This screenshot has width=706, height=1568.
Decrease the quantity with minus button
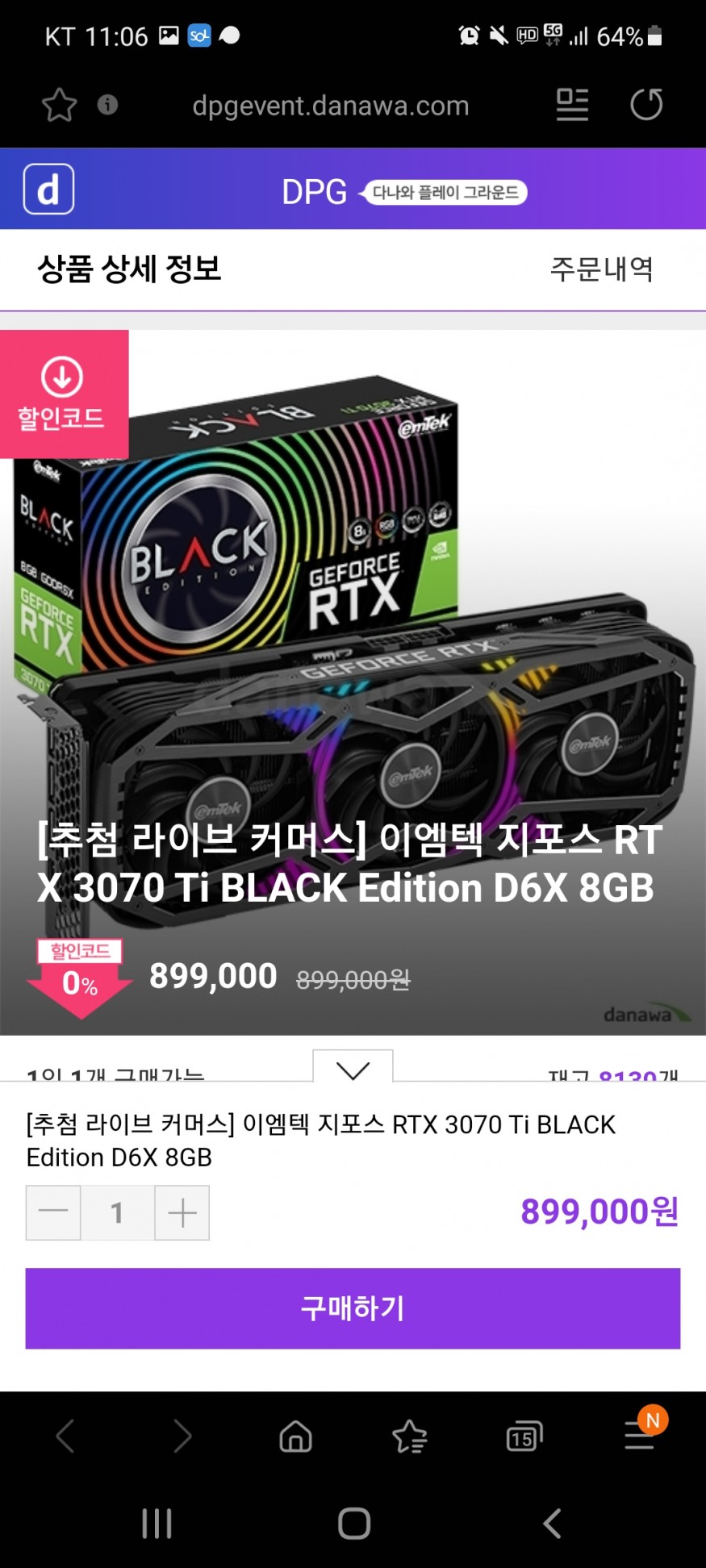pyautogui.click(x=53, y=1212)
